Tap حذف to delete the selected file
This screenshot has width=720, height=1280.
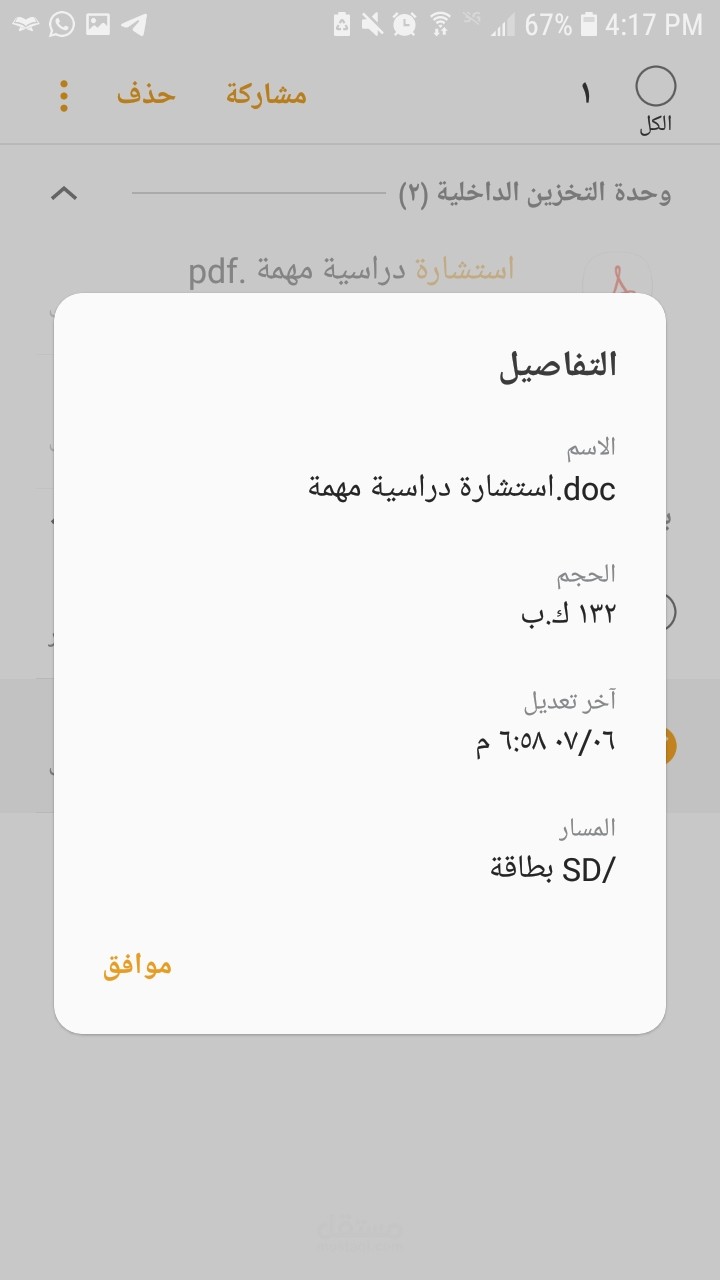point(146,95)
